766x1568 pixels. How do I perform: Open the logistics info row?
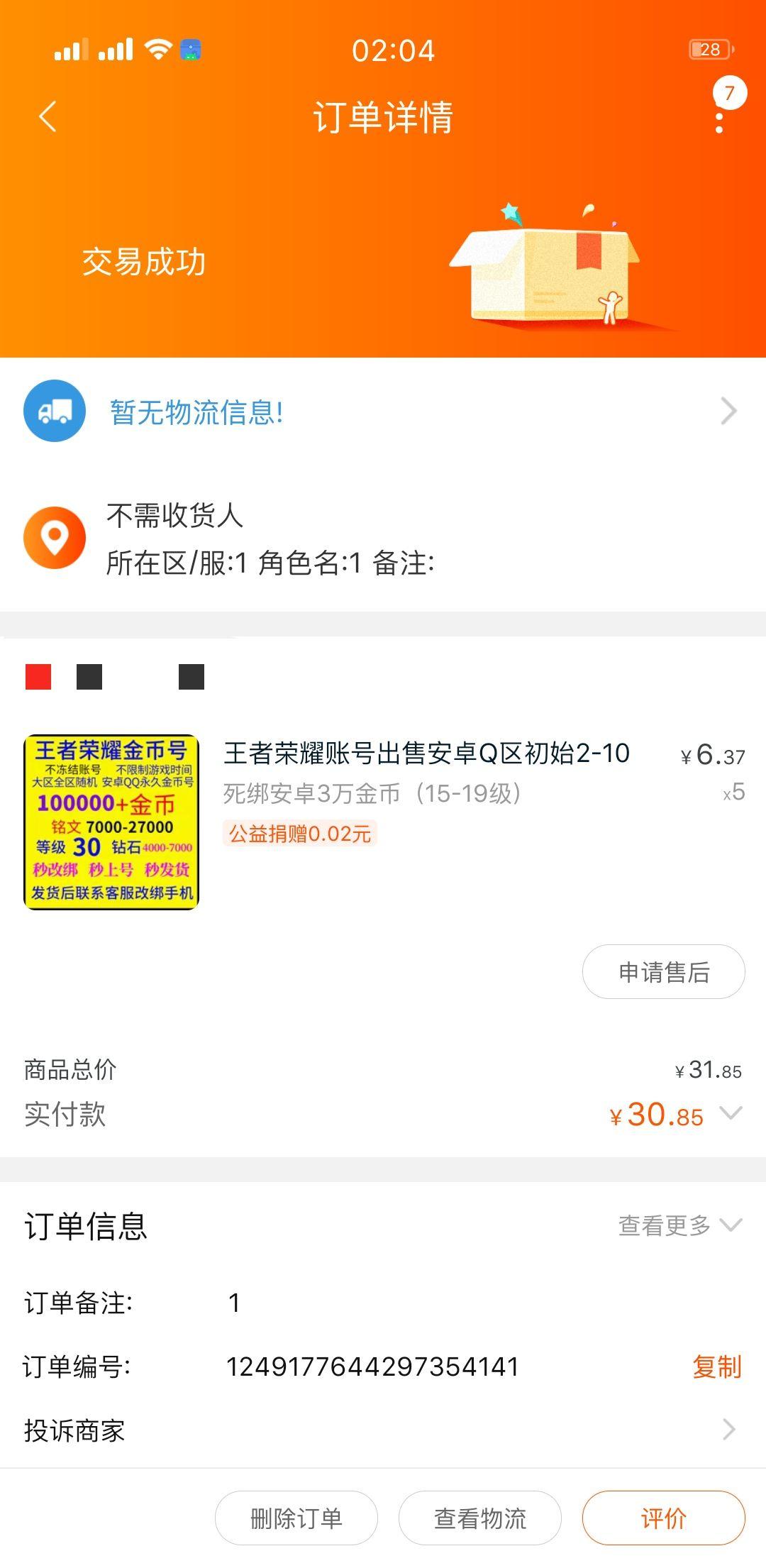[383, 412]
